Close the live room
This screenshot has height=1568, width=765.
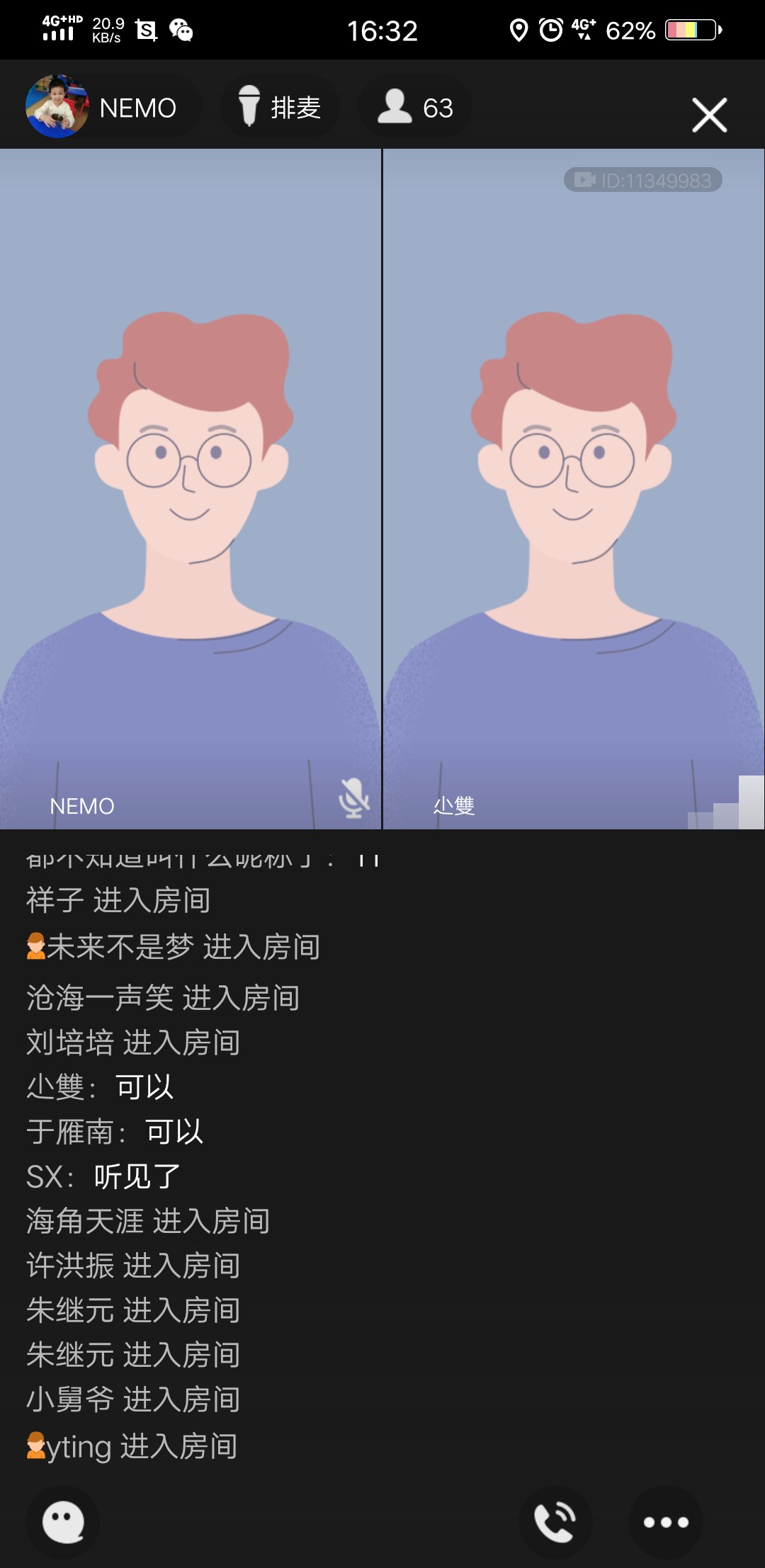point(709,115)
